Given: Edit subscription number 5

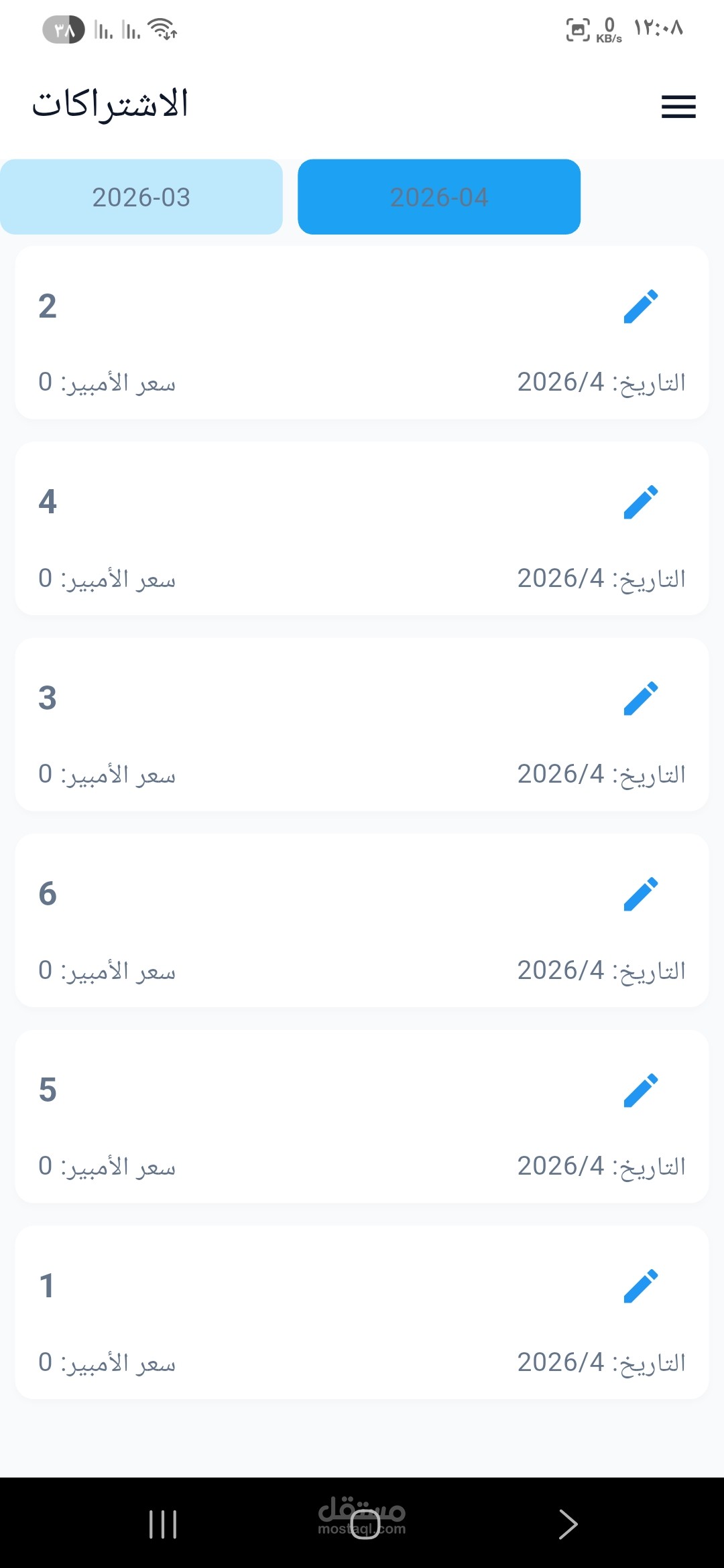Looking at the screenshot, I should point(641,1090).
